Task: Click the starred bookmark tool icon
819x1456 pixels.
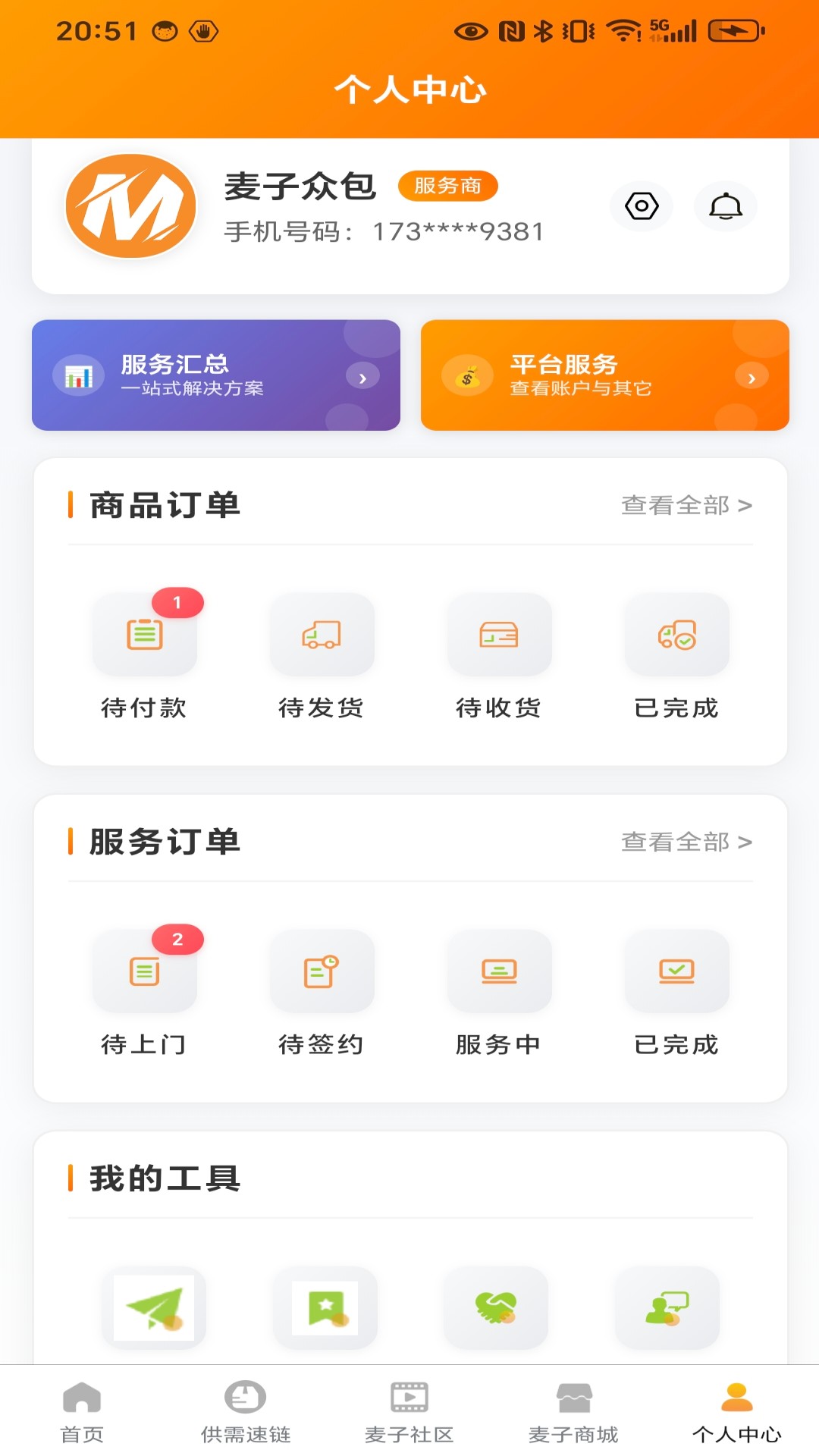Action: [325, 1307]
